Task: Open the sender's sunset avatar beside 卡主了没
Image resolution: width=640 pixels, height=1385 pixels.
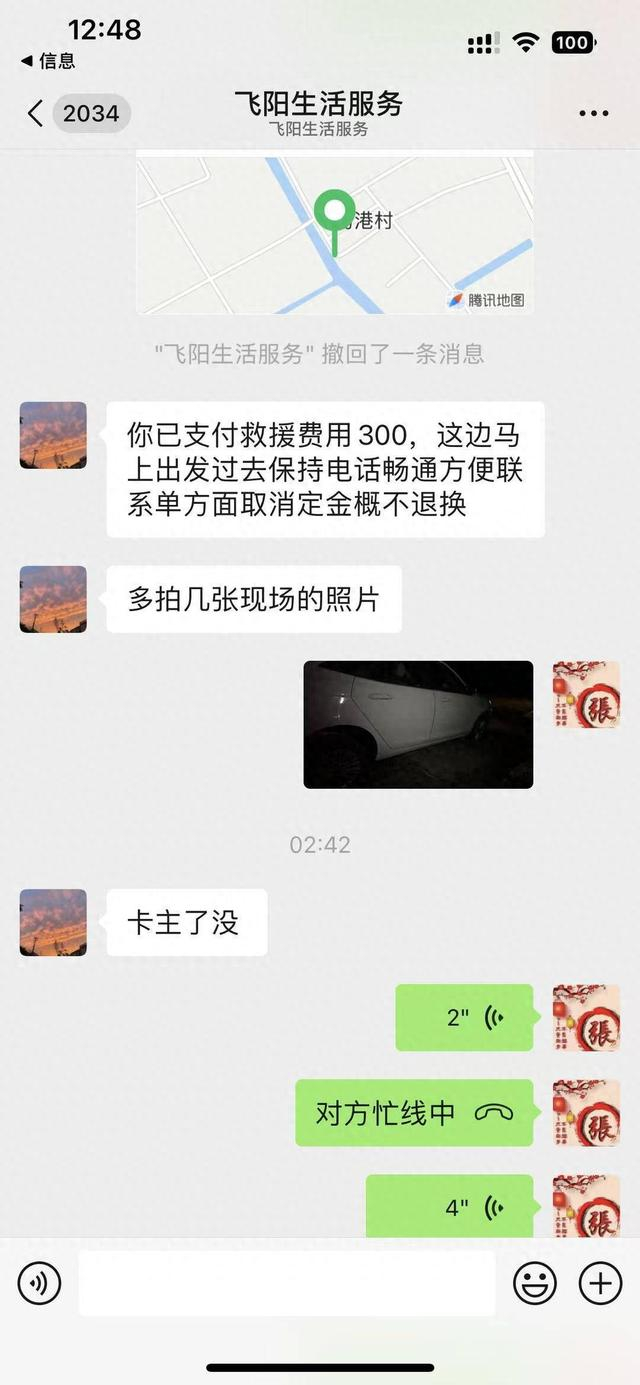Action: 53,922
